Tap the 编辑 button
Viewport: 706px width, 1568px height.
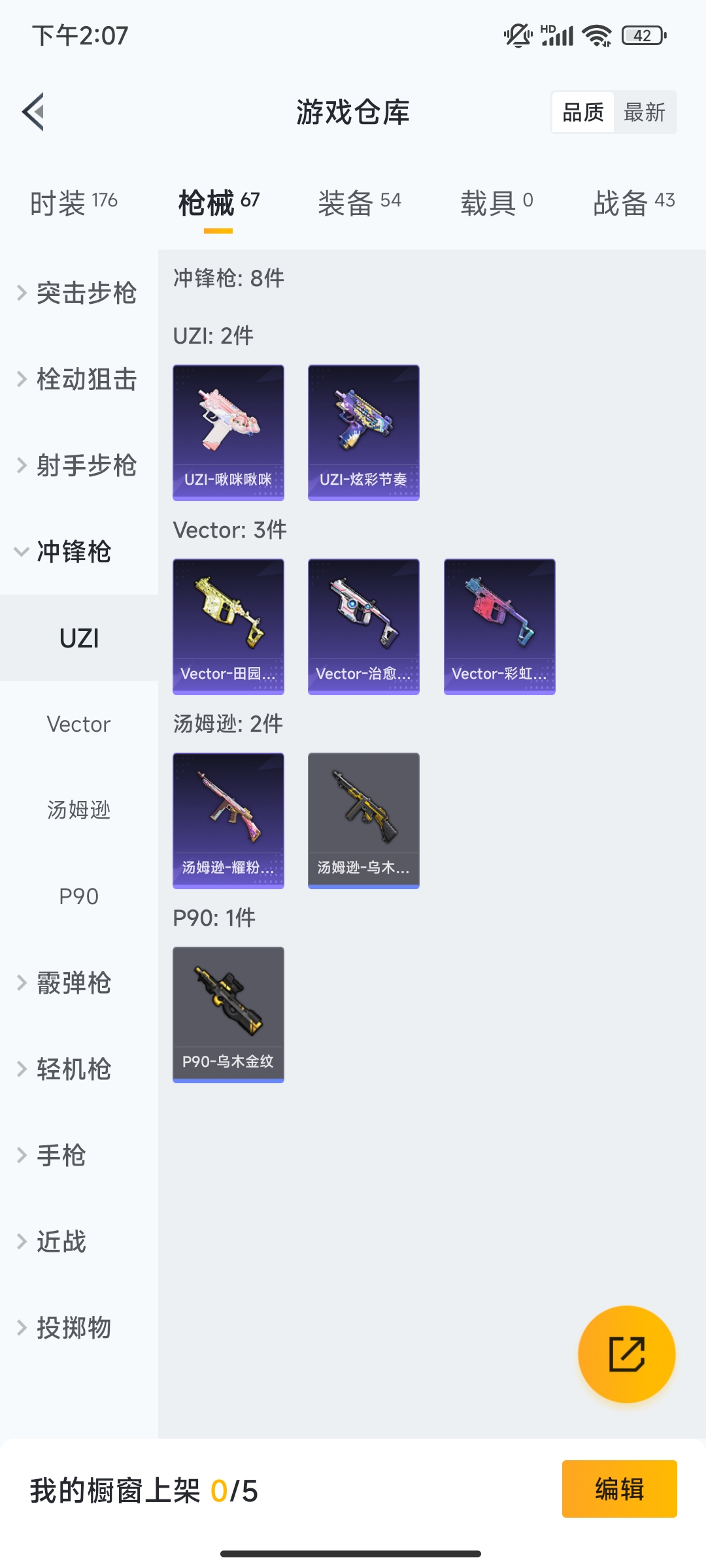click(619, 1489)
